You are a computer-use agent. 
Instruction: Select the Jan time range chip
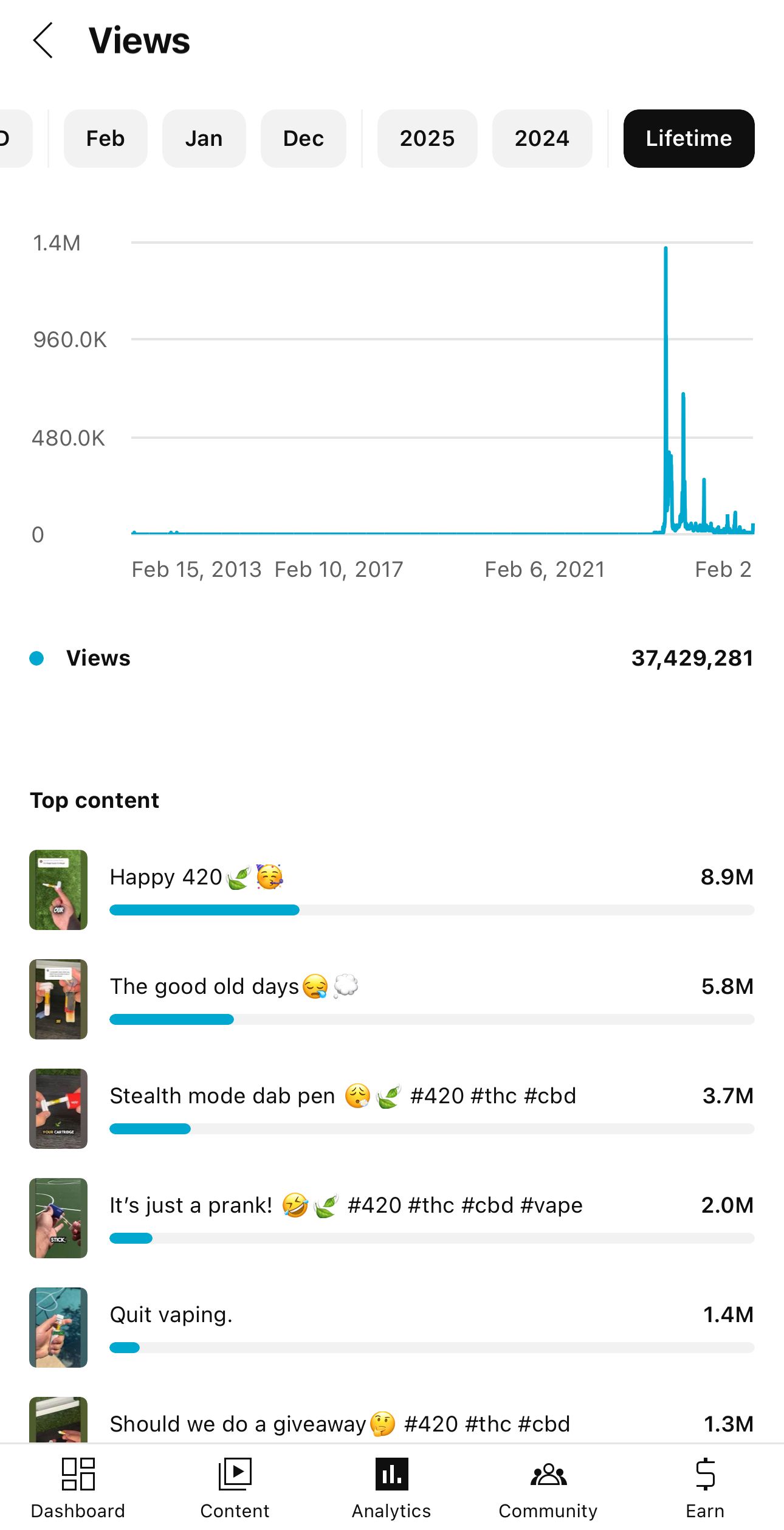pyautogui.click(x=204, y=139)
